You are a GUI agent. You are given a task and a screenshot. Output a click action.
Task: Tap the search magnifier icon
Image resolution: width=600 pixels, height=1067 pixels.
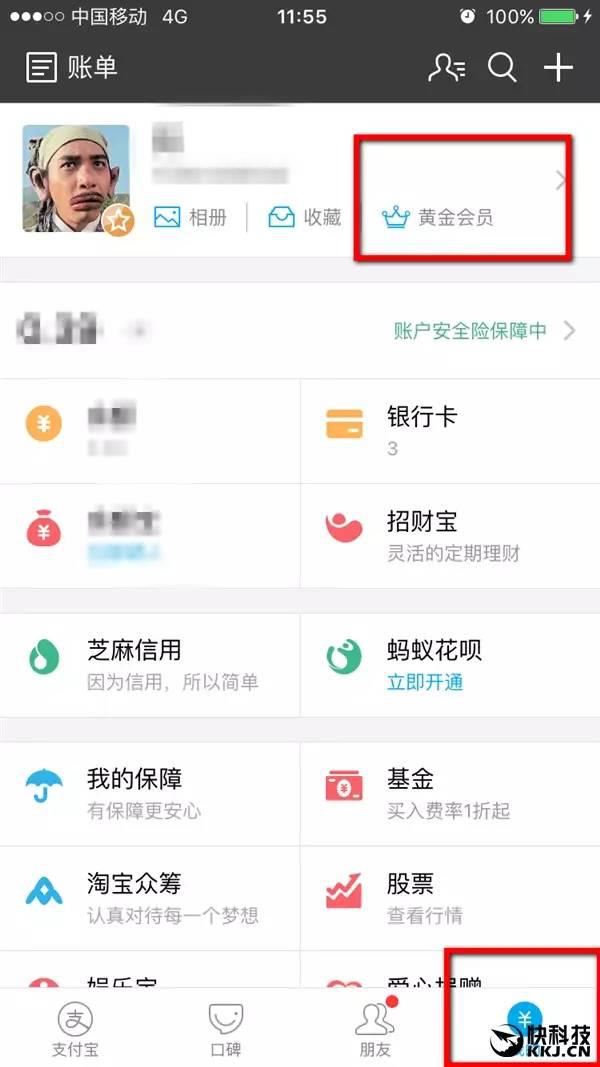(502, 68)
